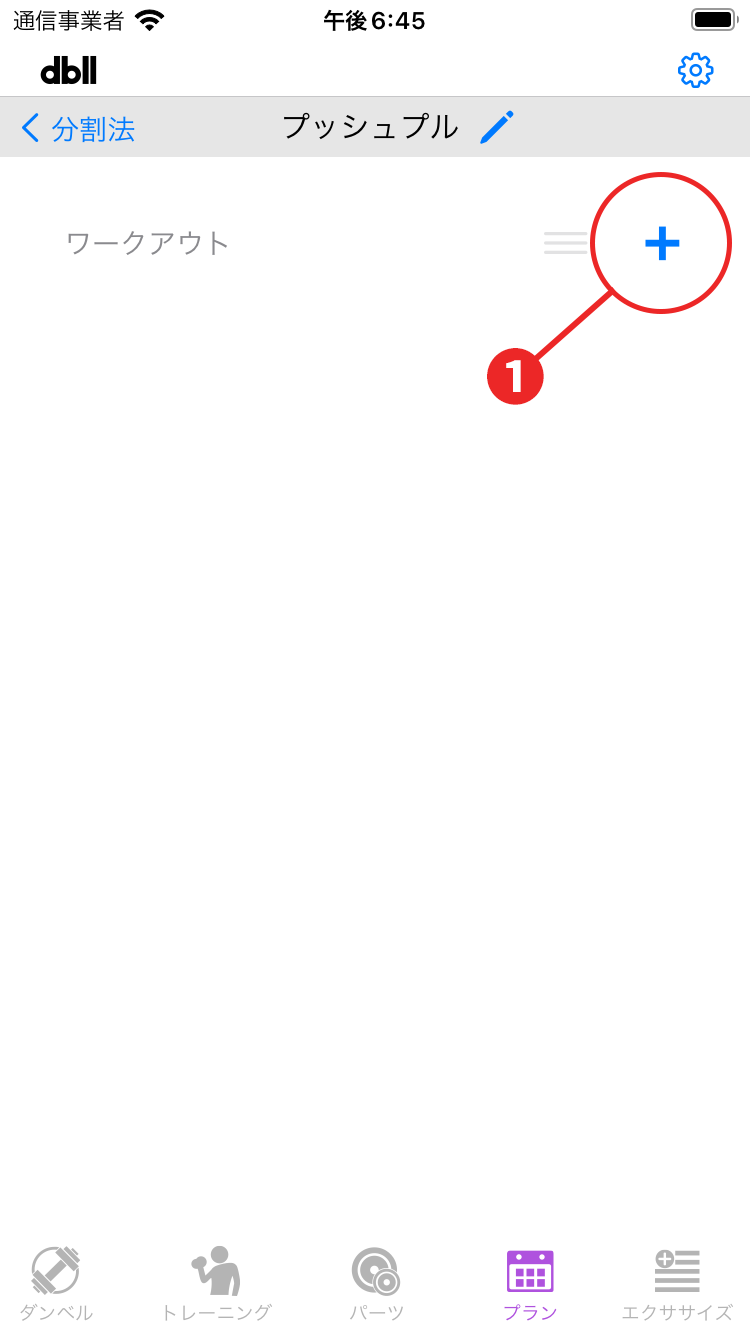Select the プラン tab
This screenshot has height=1334, width=750.
pos(530,1283)
